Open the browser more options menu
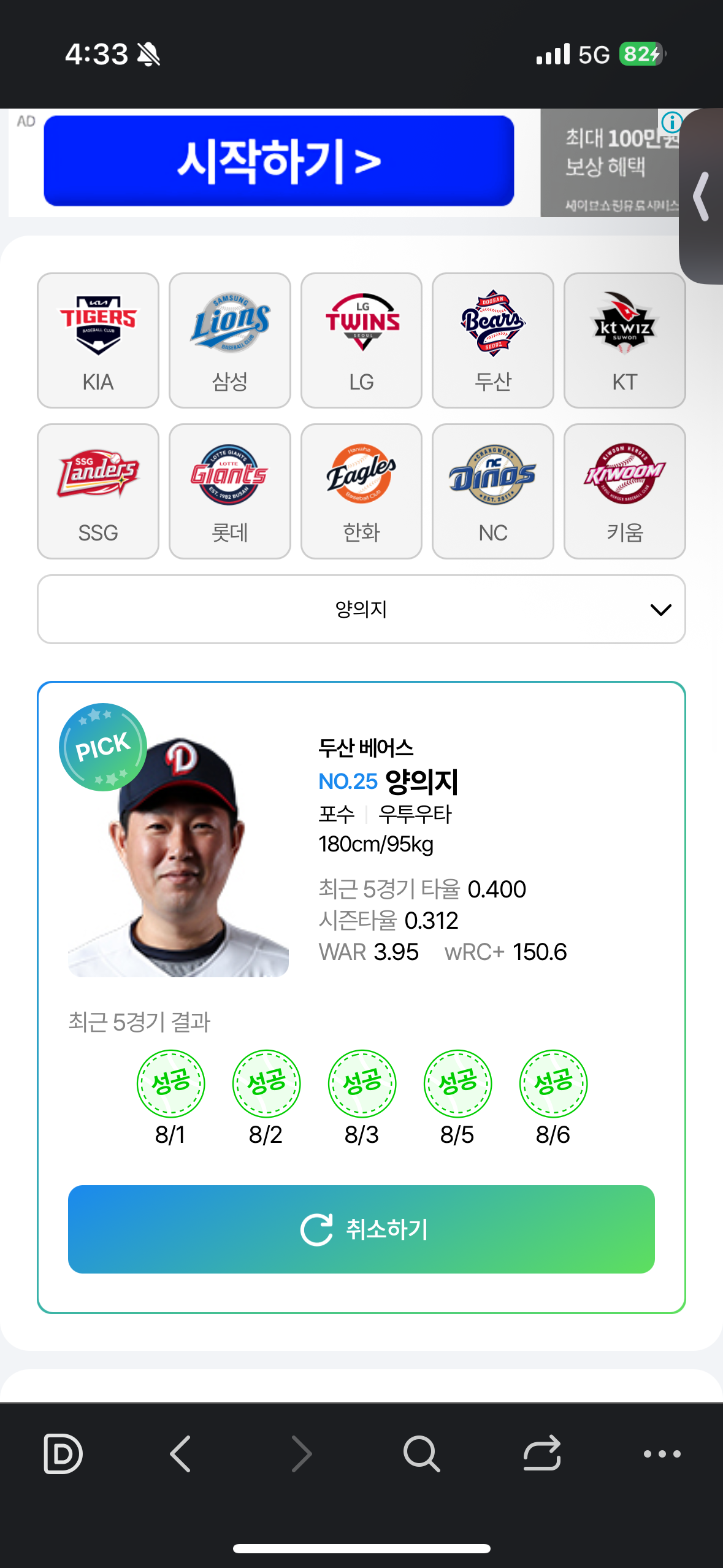Viewport: 723px width, 1568px height. pos(662,1454)
